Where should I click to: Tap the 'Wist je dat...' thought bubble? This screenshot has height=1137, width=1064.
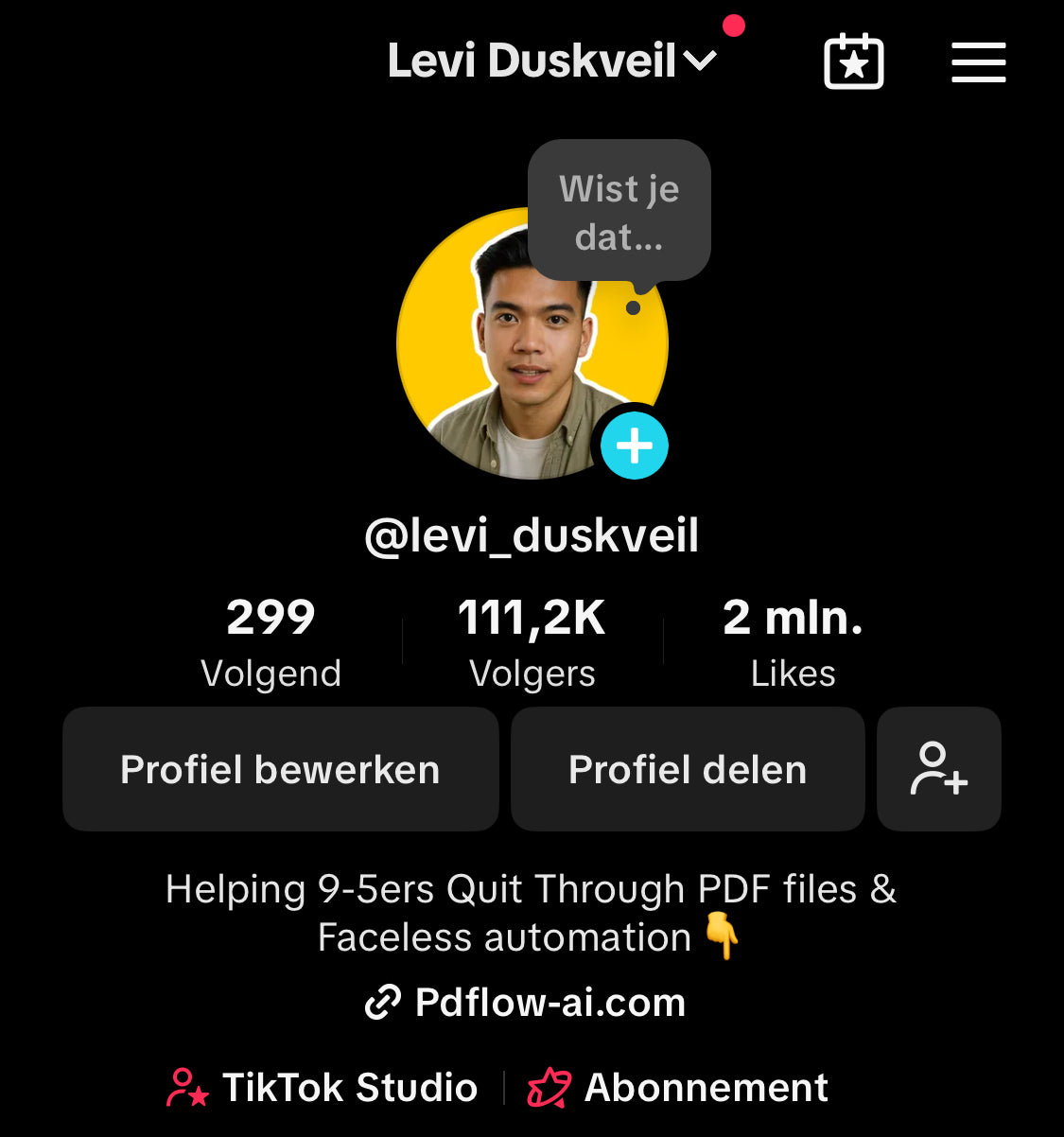pos(619,212)
